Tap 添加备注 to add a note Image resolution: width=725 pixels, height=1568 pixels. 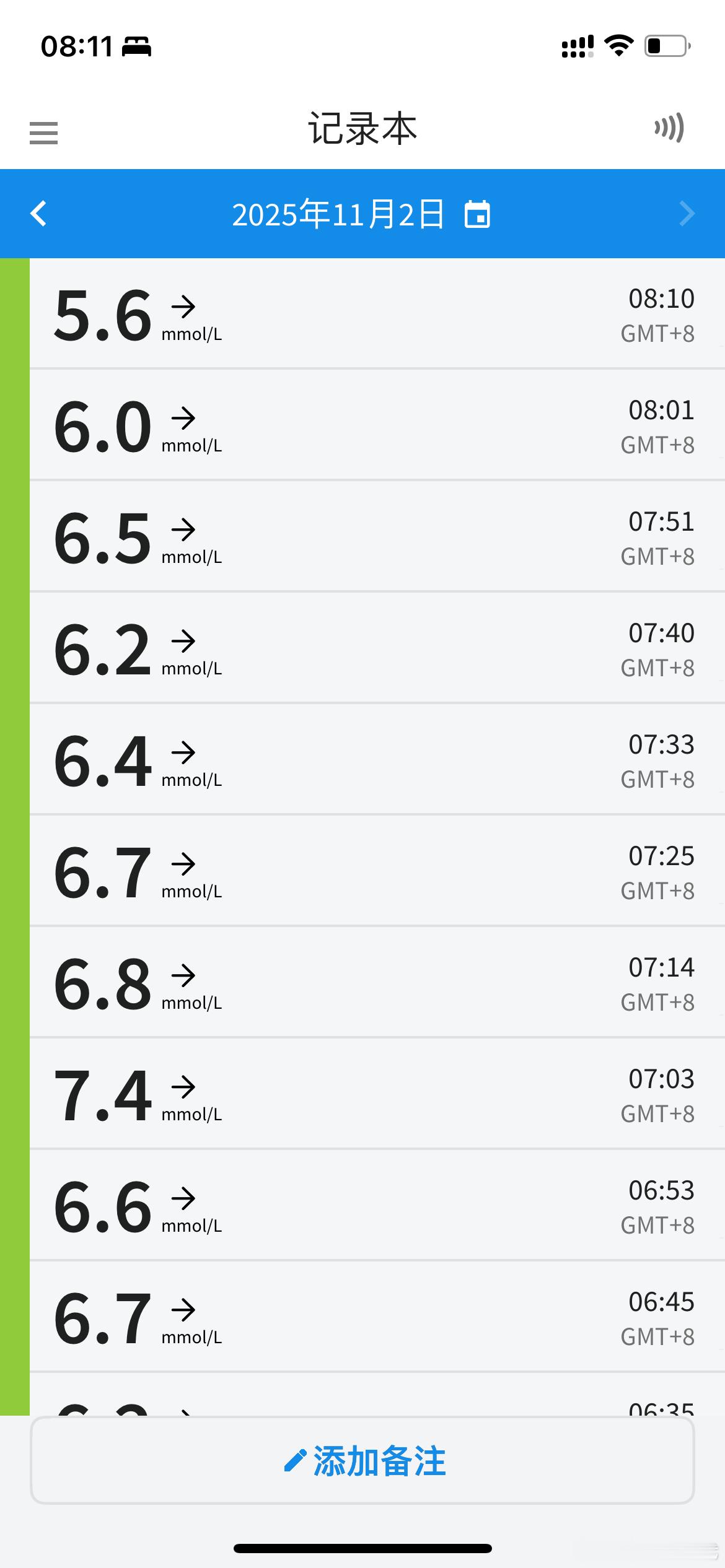click(x=362, y=1461)
